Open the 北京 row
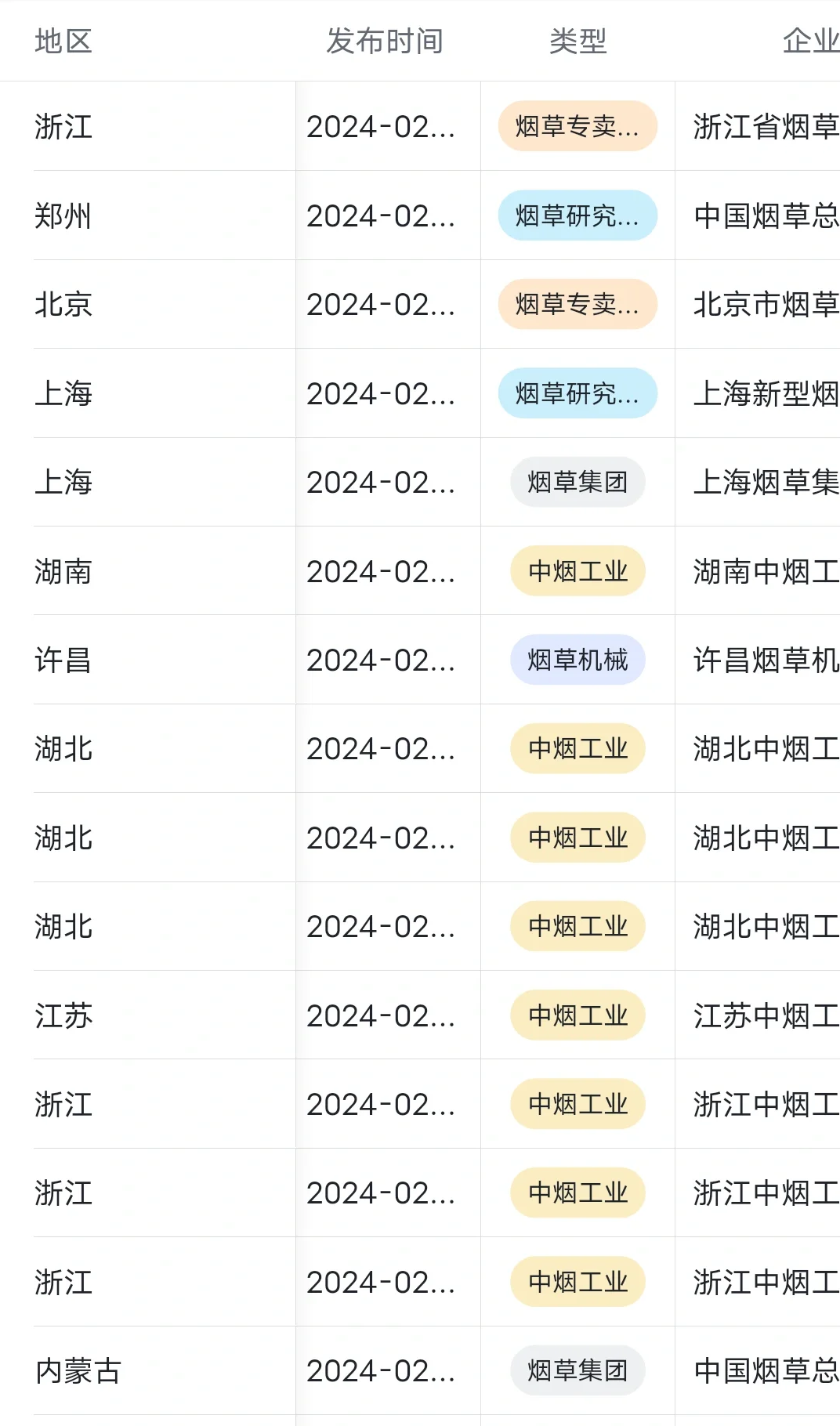 tap(63, 305)
